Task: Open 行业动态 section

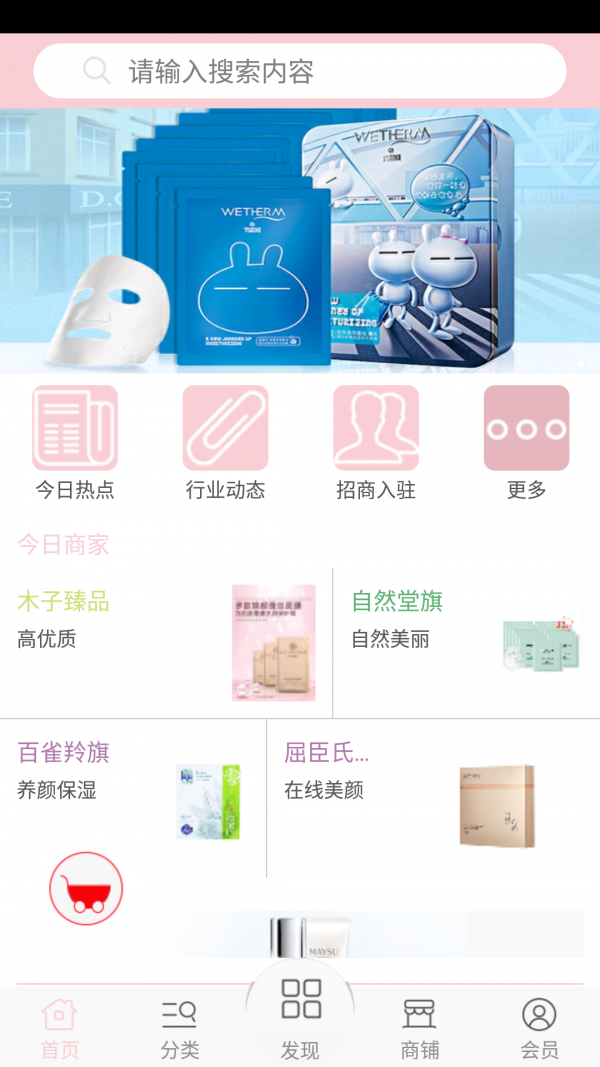Action: pyautogui.click(x=225, y=442)
